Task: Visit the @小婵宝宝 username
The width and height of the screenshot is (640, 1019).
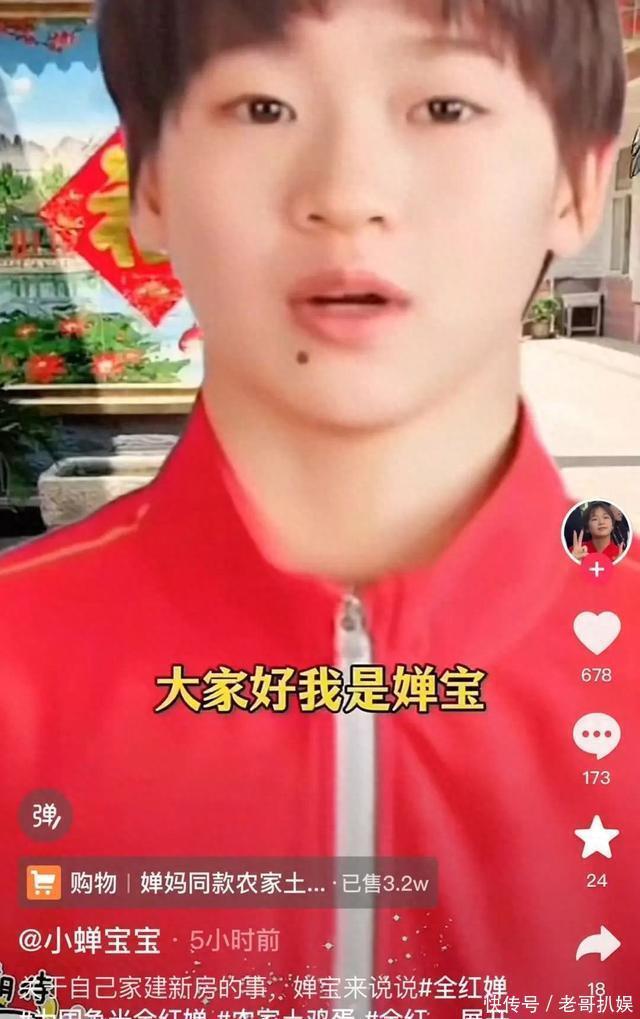Action: click(x=90, y=941)
